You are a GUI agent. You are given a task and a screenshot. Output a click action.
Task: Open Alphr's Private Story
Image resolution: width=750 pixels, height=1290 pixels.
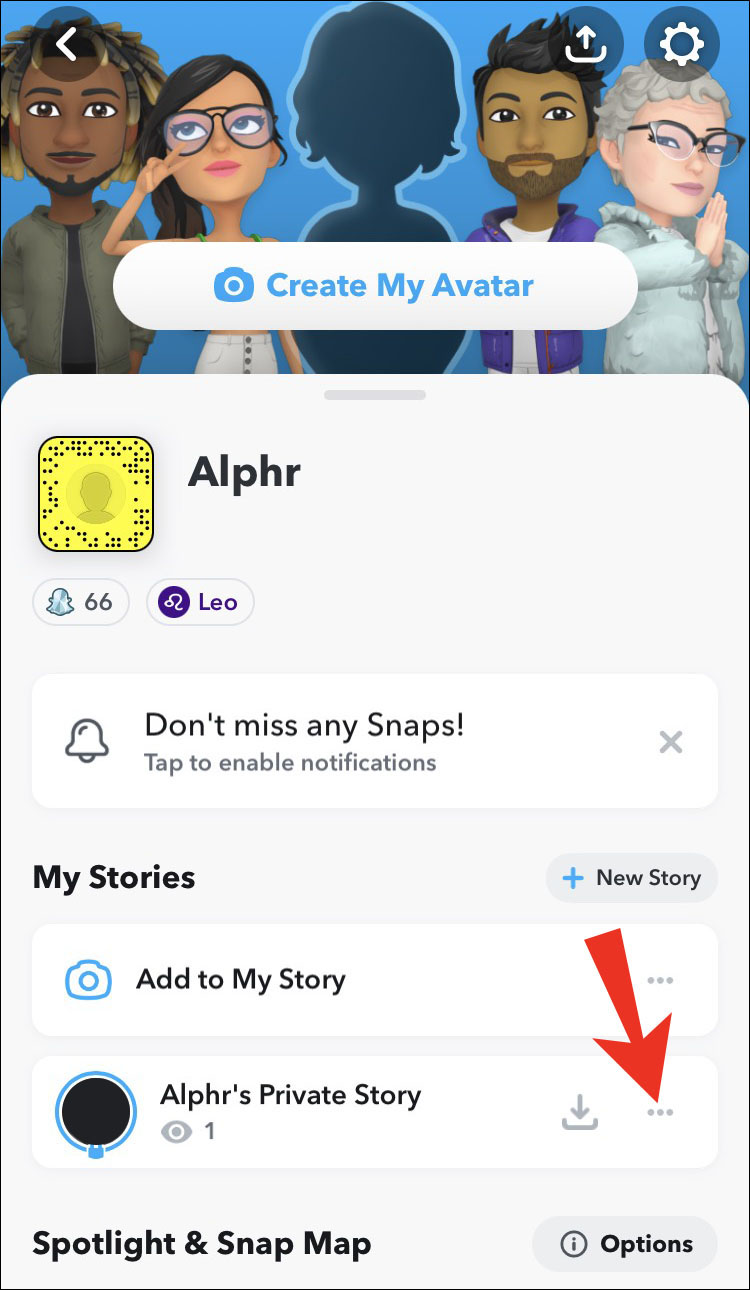(x=290, y=1110)
